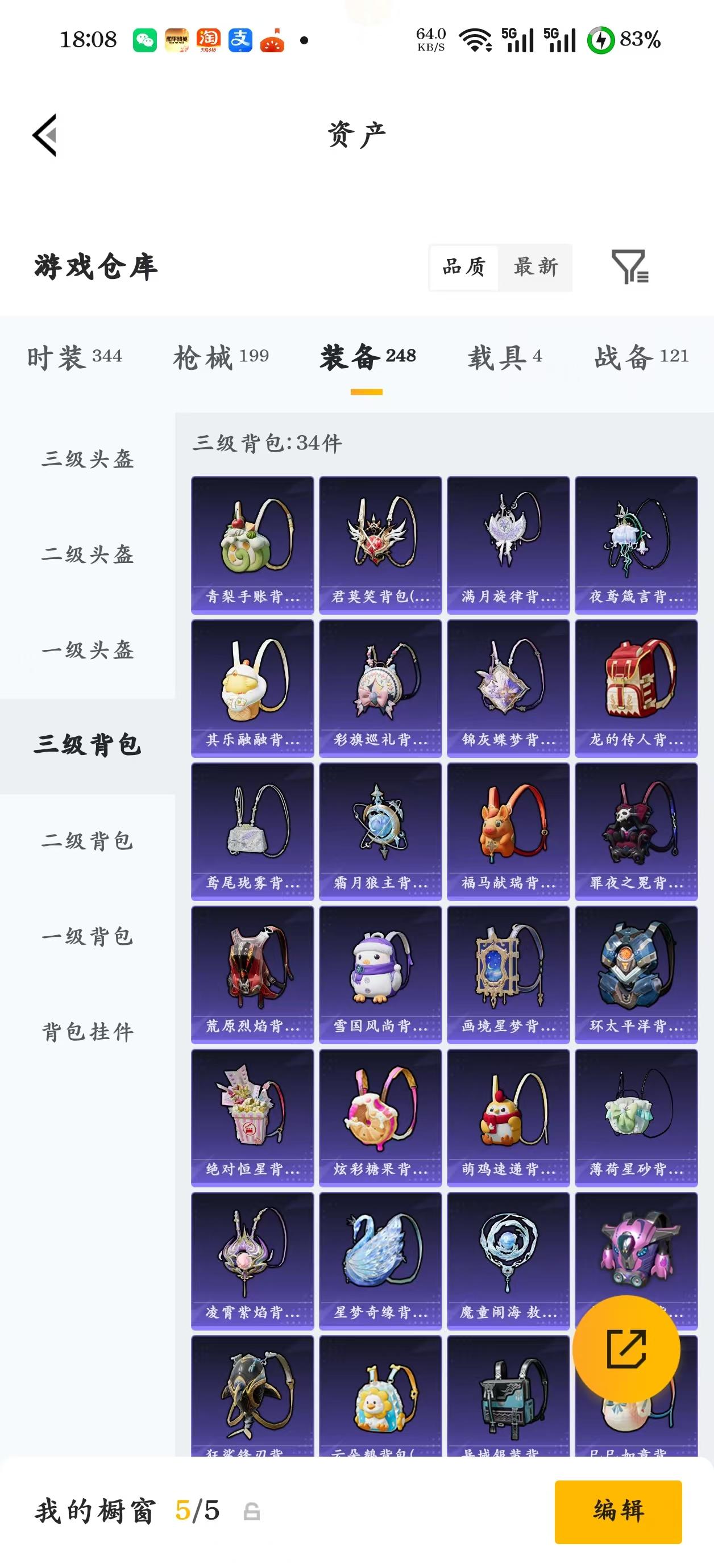View the 星梦奇缘 backpack item
Screen dimensions: 714x1568
pos(381,1261)
